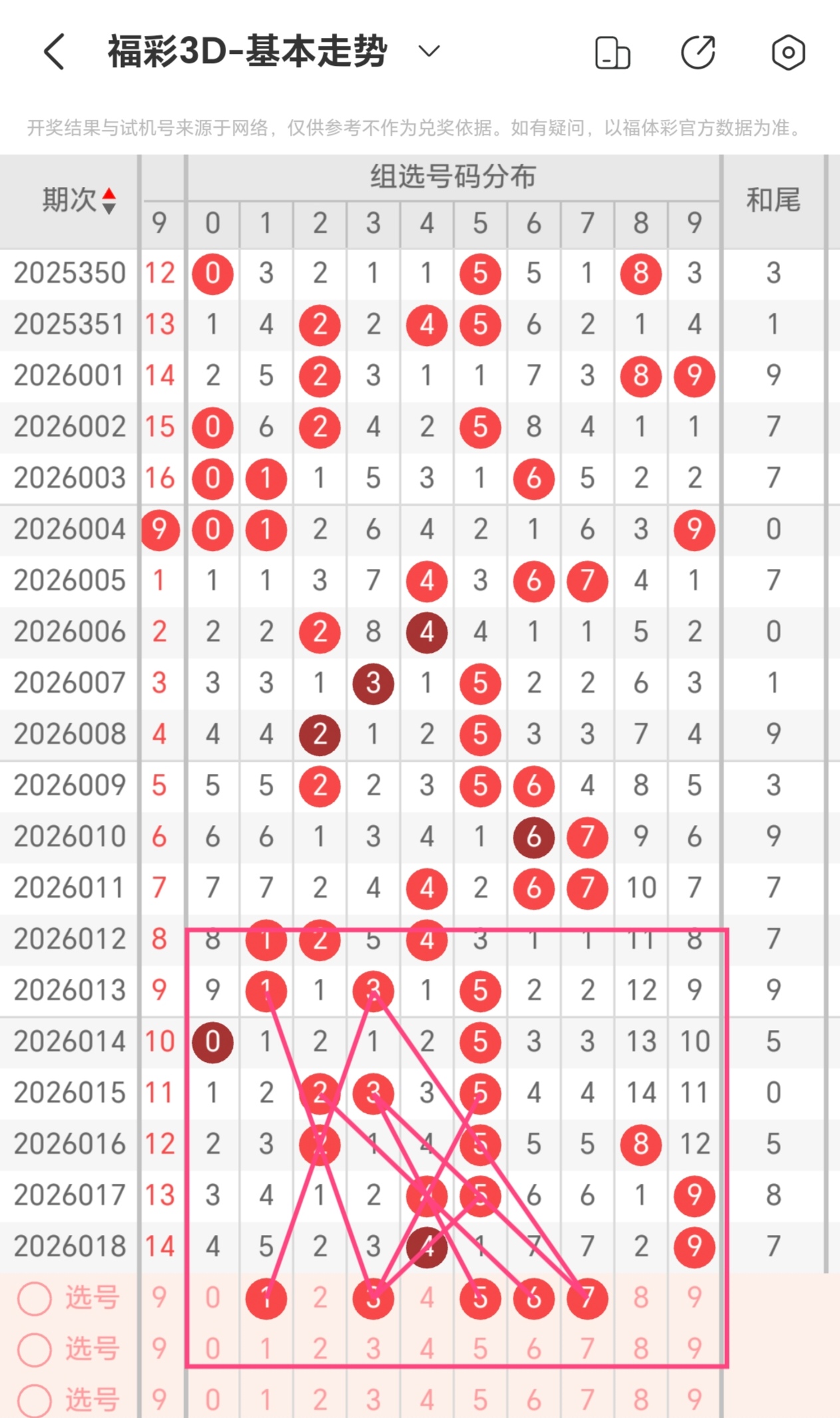This screenshot has height=1418, width=840.
Task: Tap the circled 9 in row 2026017
Action: tap(694, 1194)
